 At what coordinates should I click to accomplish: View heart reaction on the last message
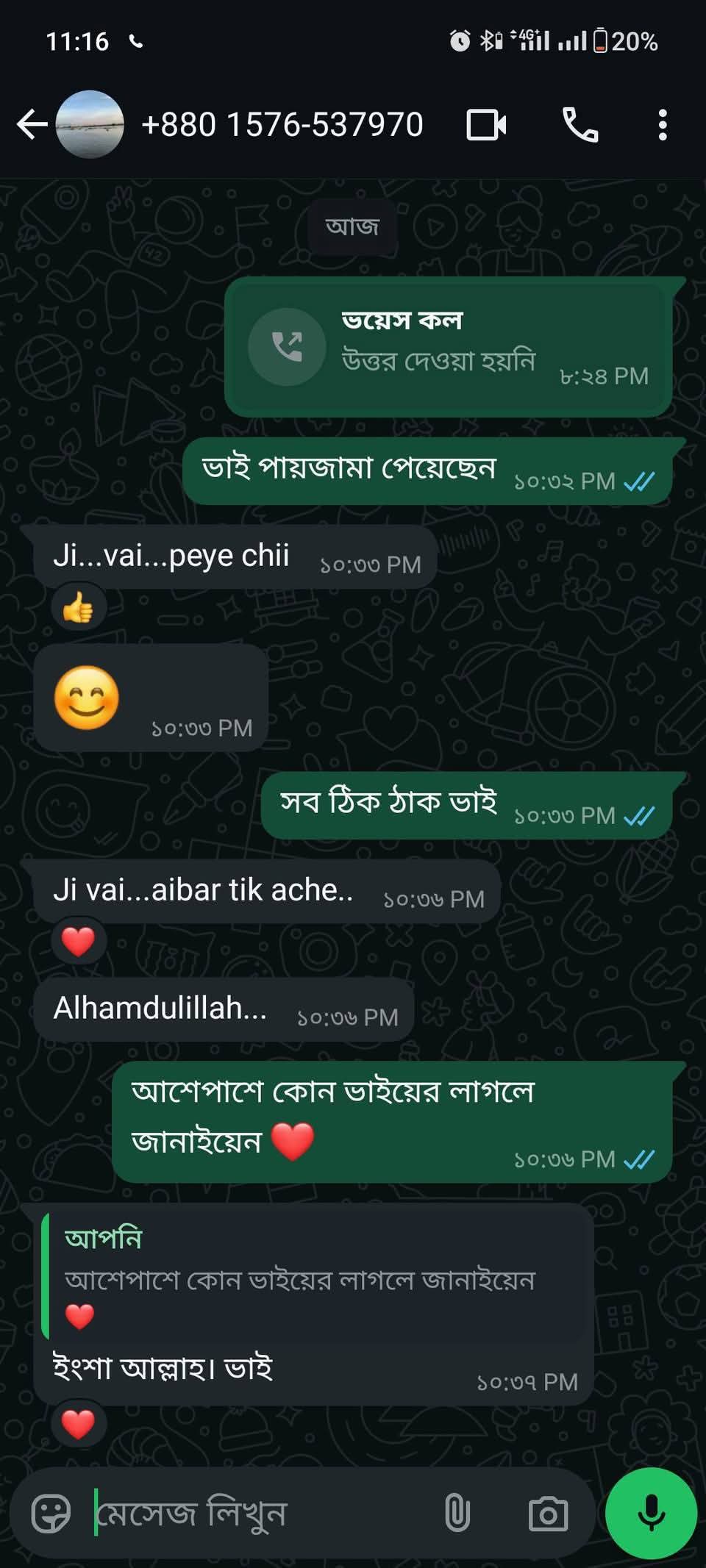tap(79, 1424)
